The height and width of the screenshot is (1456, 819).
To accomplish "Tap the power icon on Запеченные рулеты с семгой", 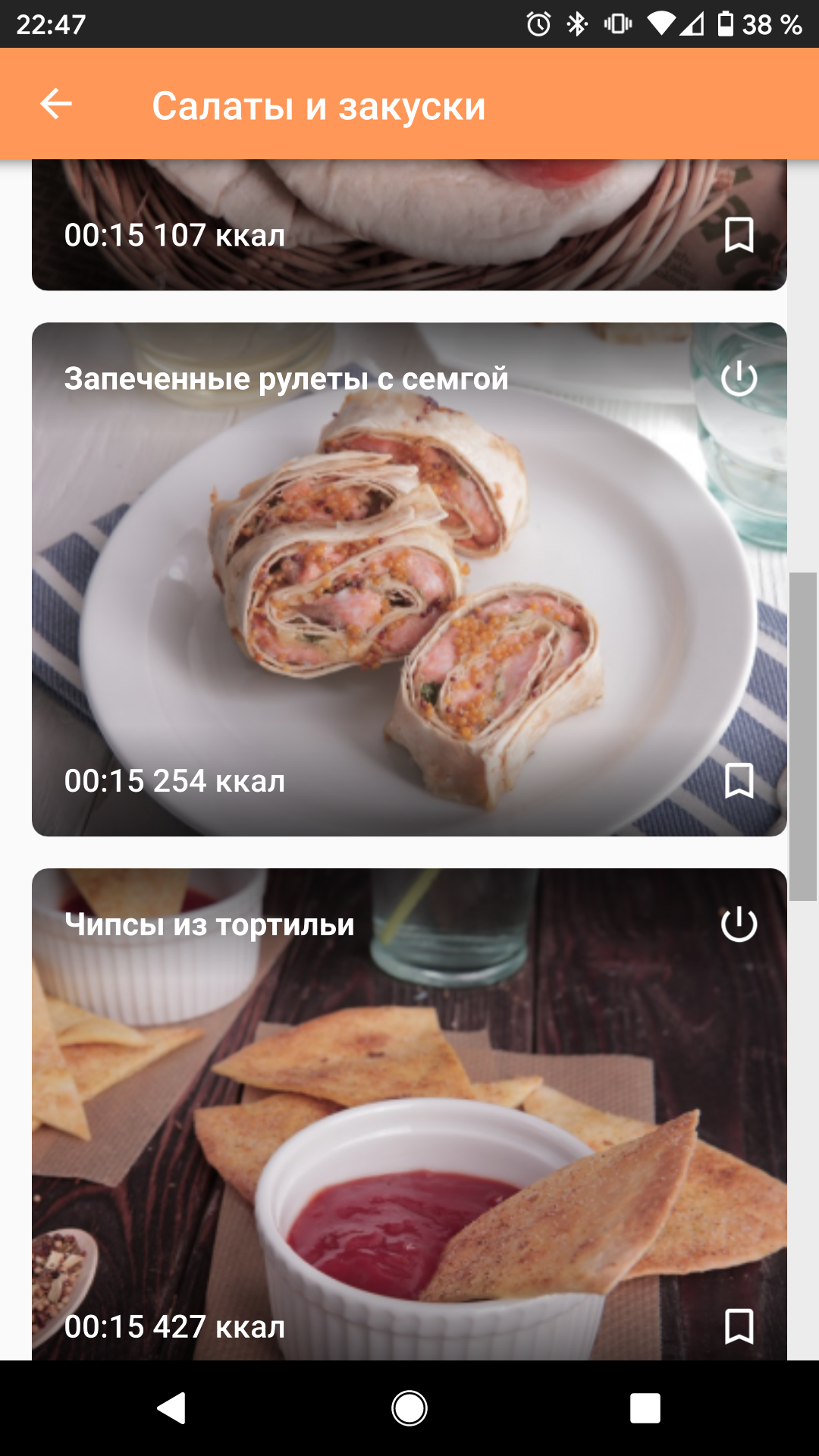I will [x=739, y=378].
